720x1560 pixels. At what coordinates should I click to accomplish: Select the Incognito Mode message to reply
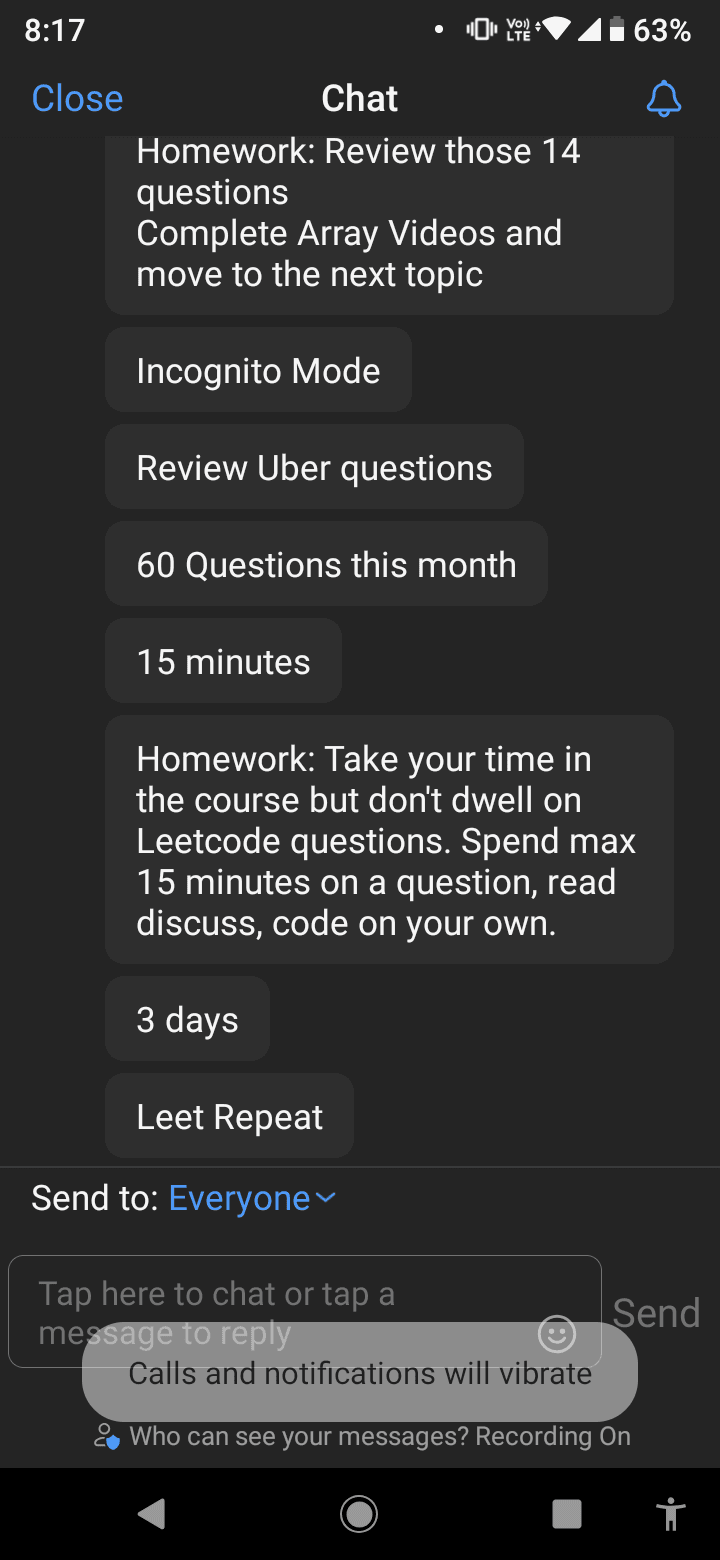tap(258, 371)
